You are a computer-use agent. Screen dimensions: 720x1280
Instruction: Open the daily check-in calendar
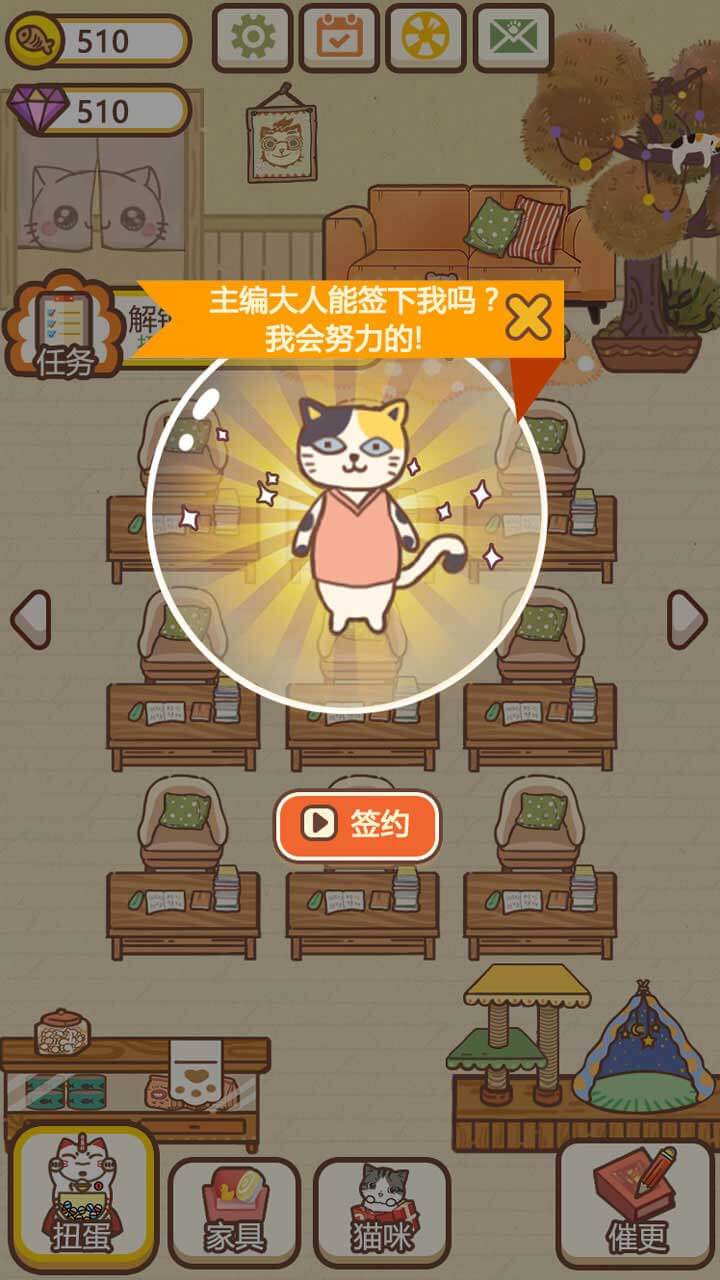point(339,38)
